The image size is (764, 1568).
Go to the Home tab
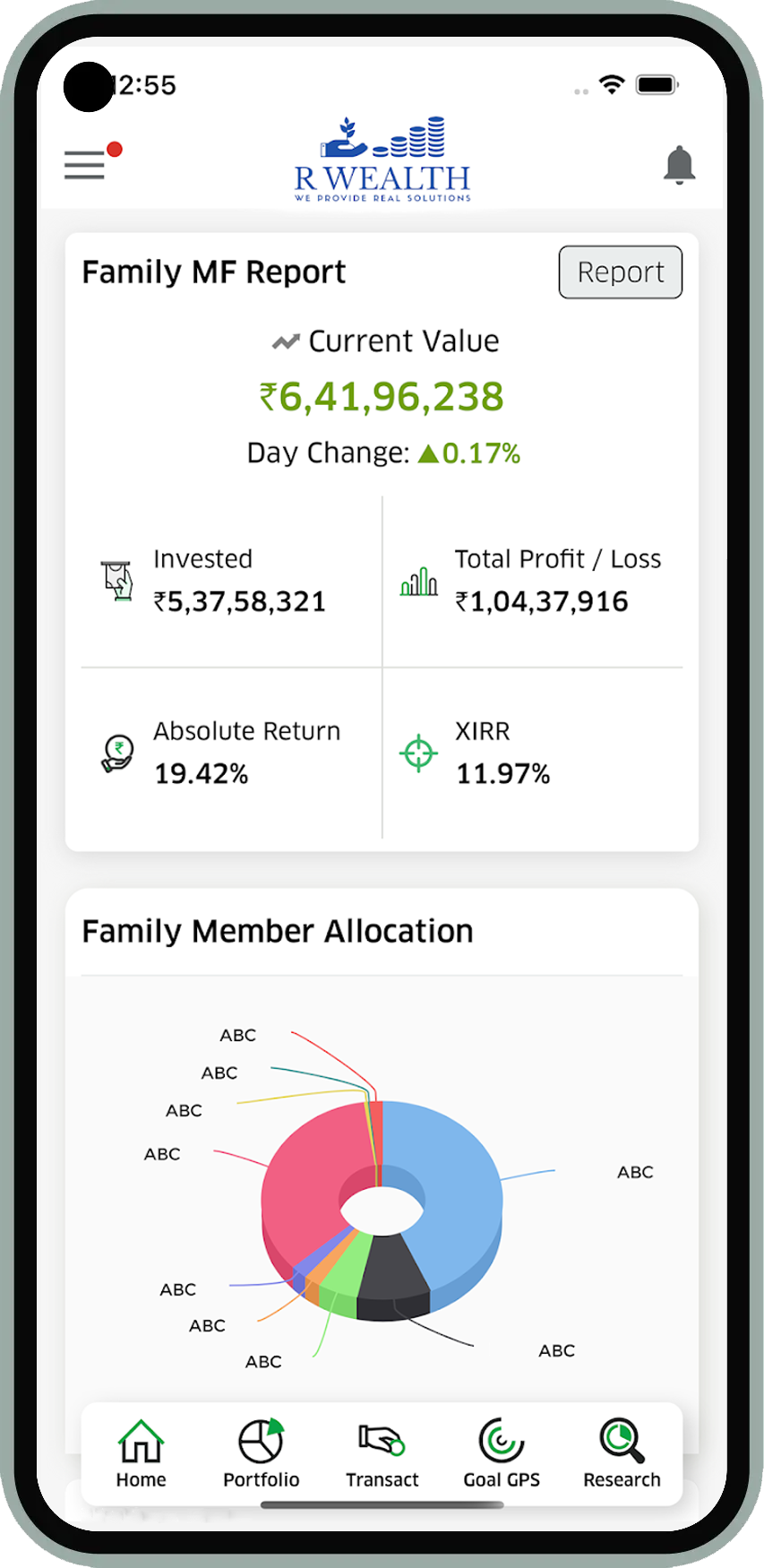pyautogui.click(x=141, y=1453)
